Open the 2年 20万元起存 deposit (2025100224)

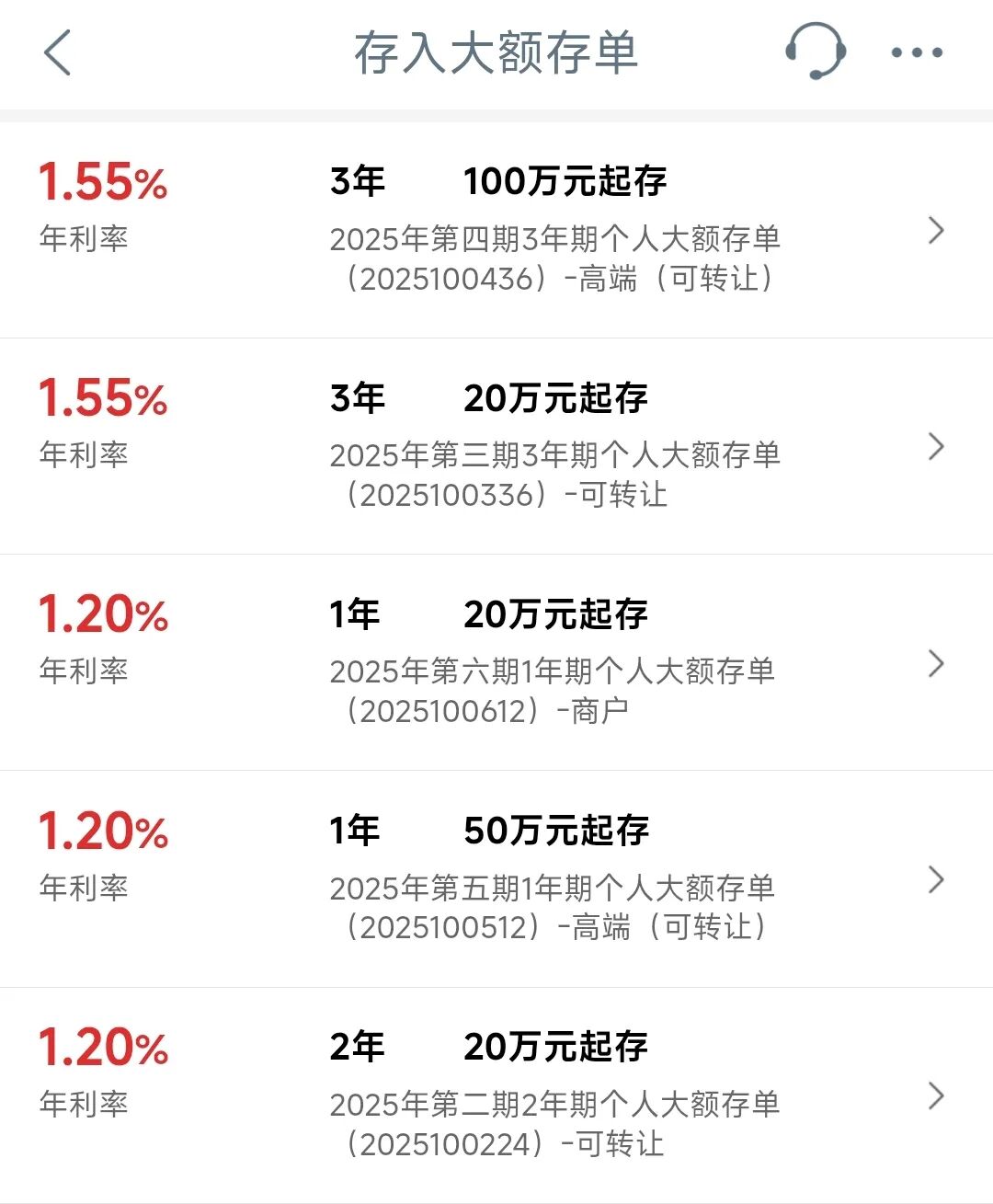pos(496,1095)
